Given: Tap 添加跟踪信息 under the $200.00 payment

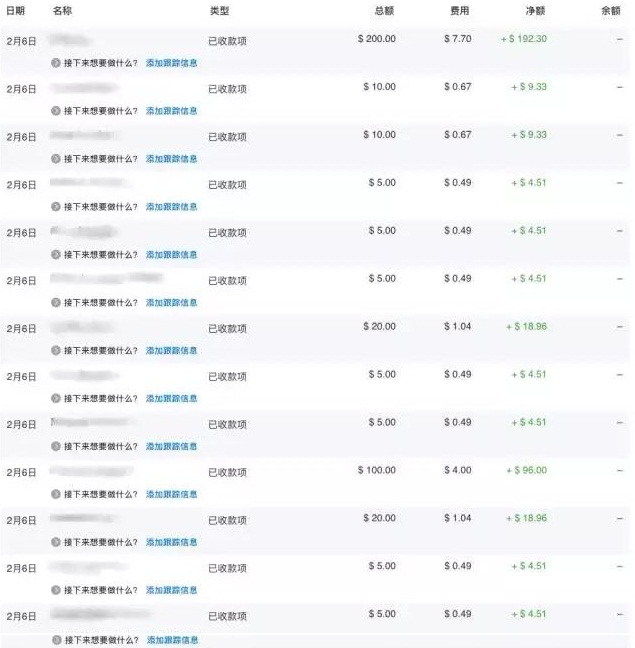Looking at the screenshot, I should click(171, 63).
